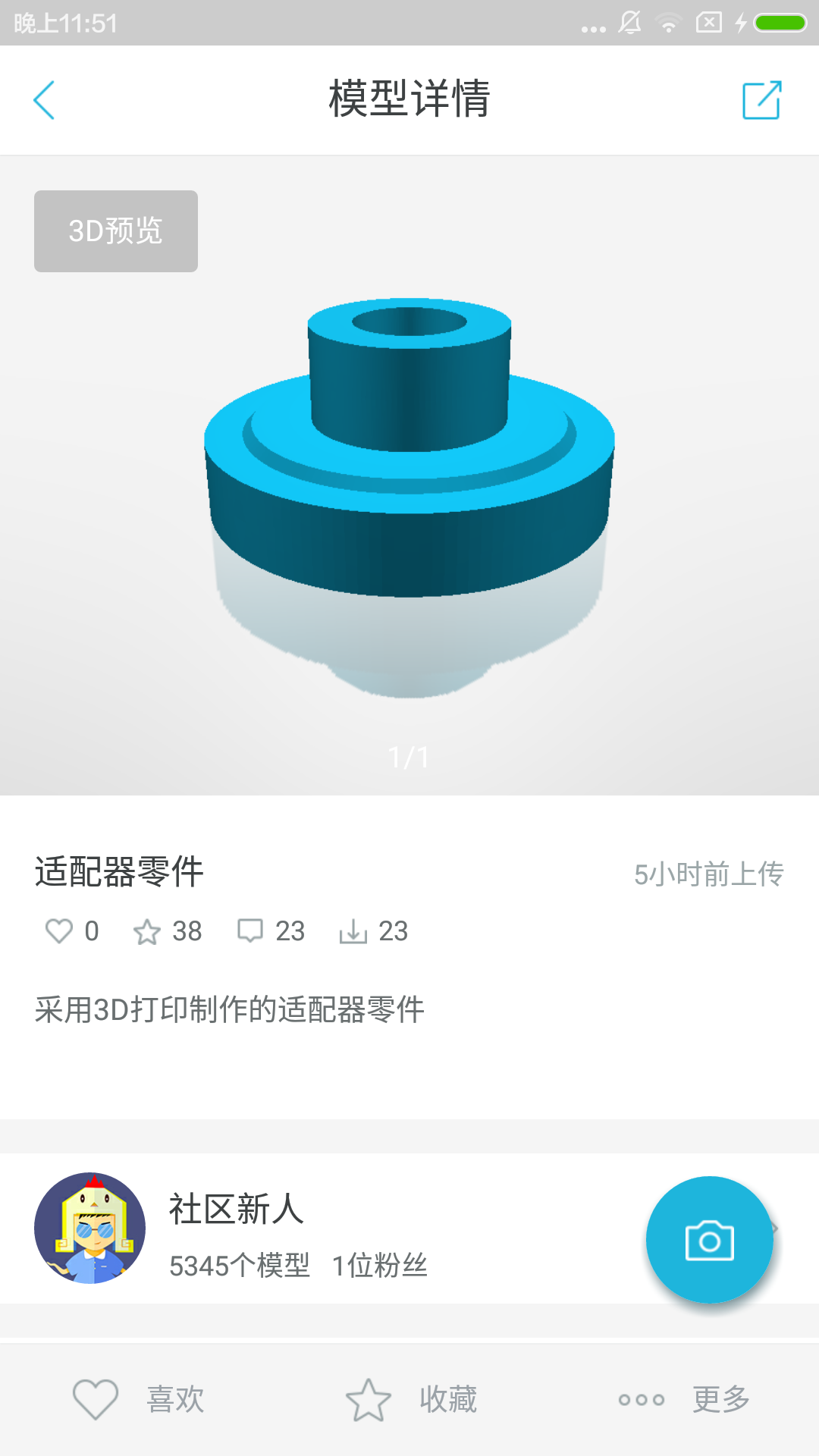
Task: Share this model via the top-right icon
Action: [761, 100]
